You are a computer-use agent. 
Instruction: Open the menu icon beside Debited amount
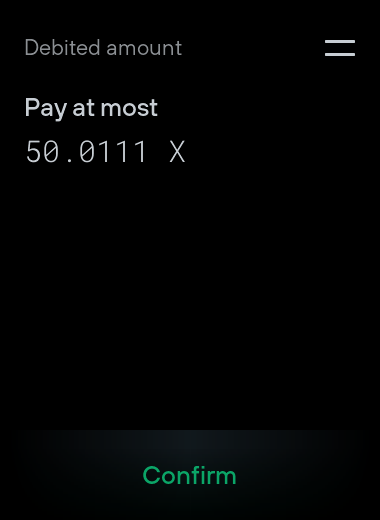340,48
